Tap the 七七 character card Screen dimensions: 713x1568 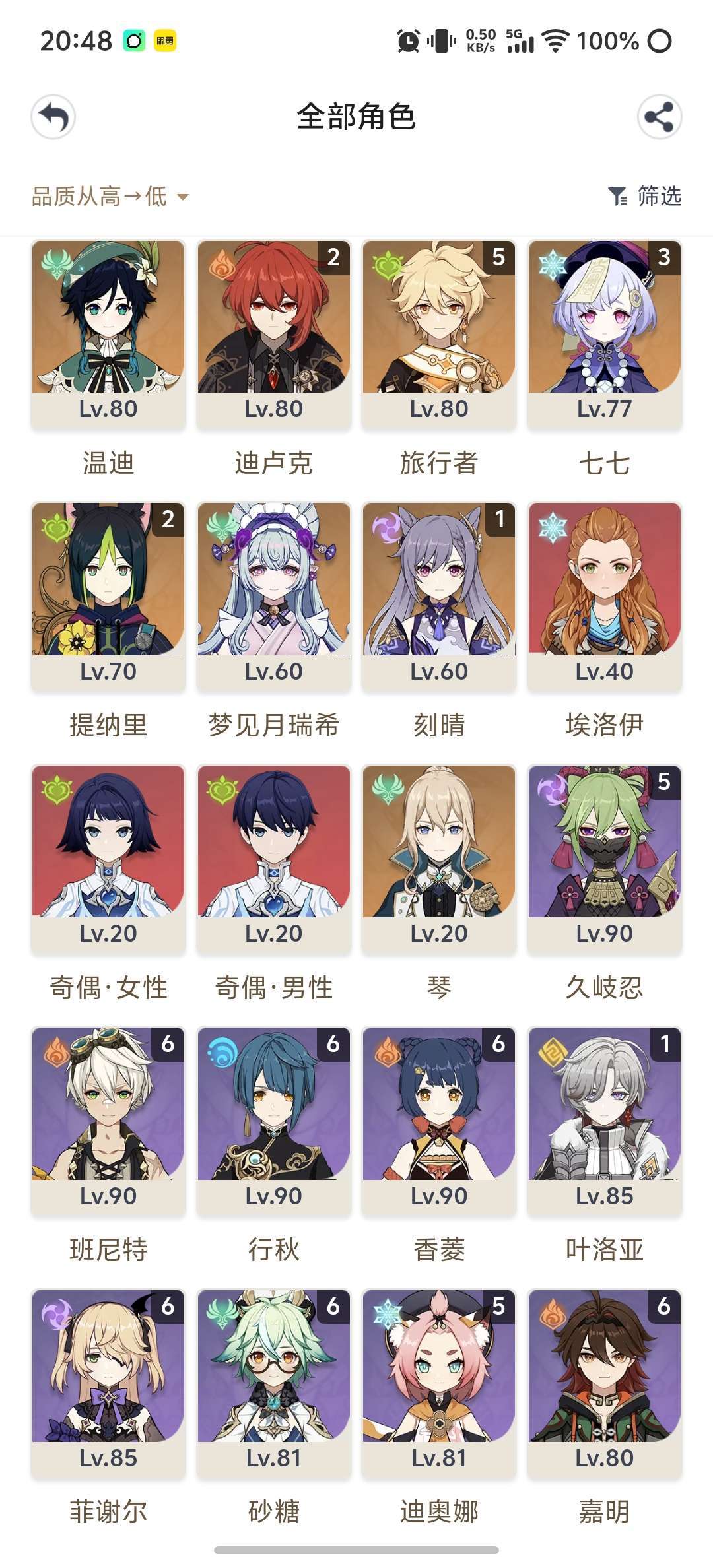pyautogui.click(x=604, y=334)
